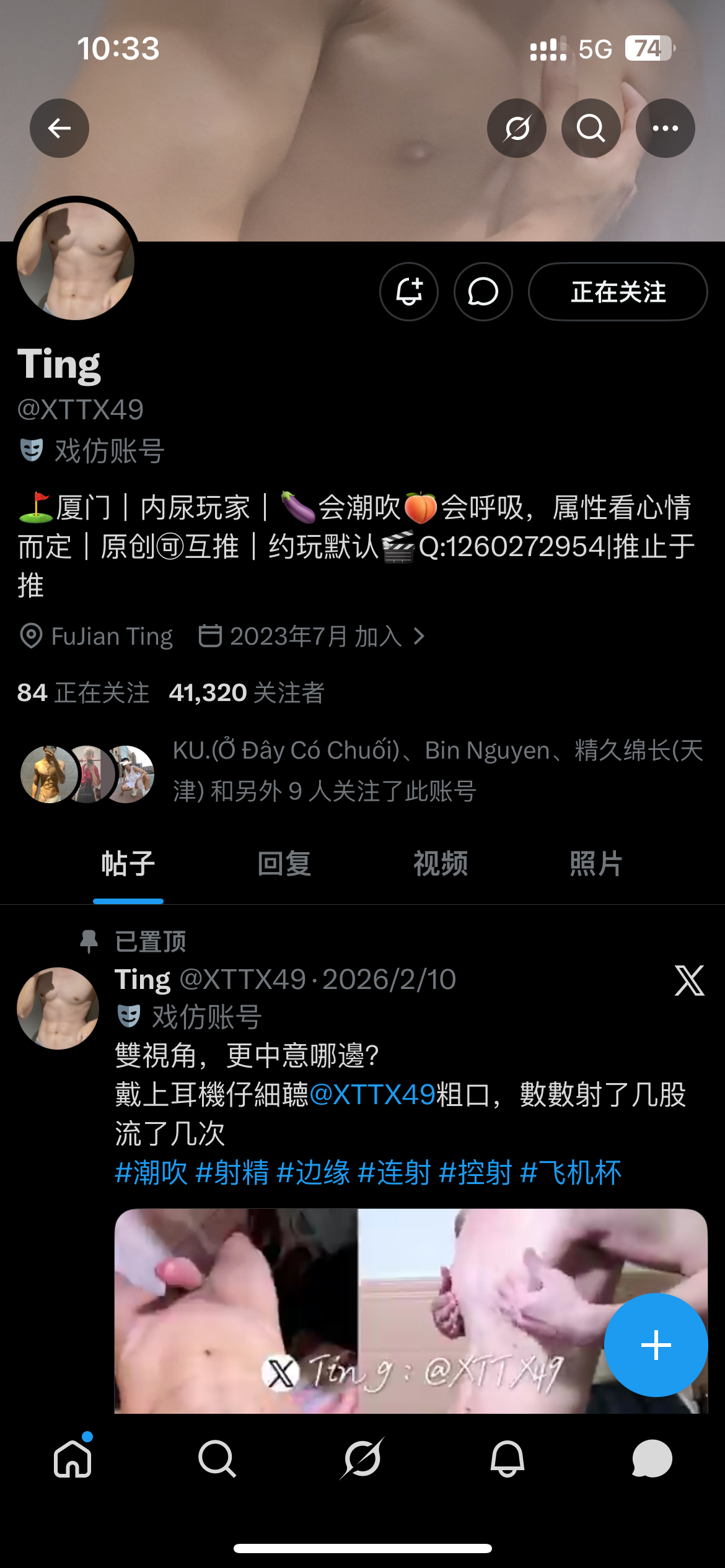
Task: Switch to the 视频 tab
Action: pyautogui.click(x=440, y=863)
